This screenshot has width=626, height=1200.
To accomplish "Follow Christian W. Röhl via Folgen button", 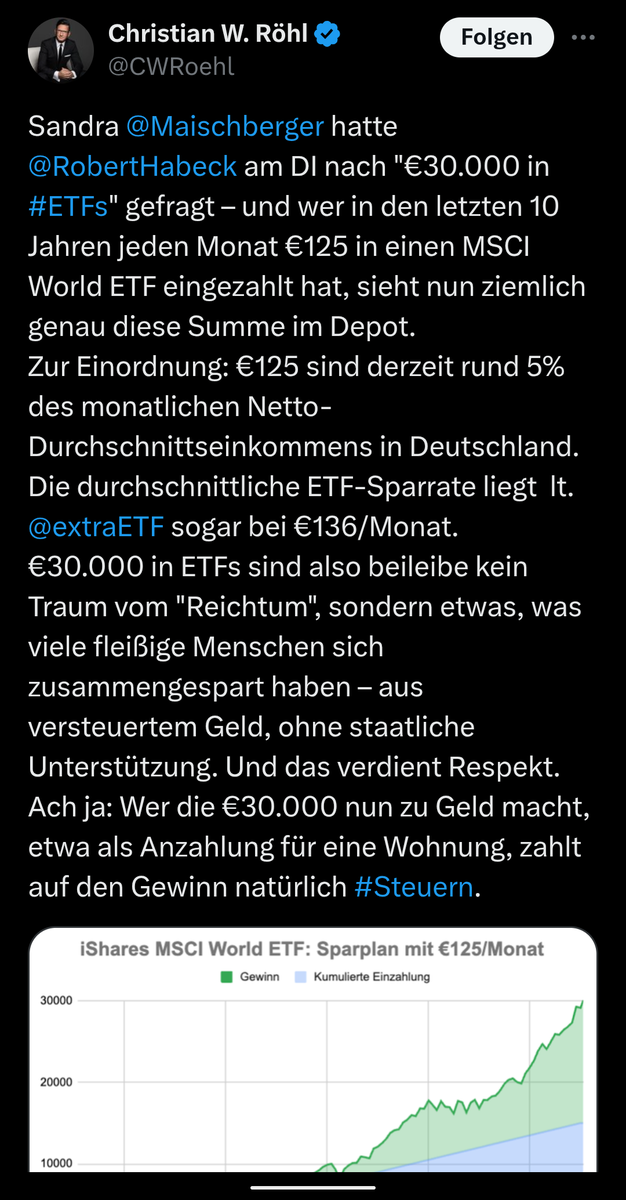I will 497,38.
